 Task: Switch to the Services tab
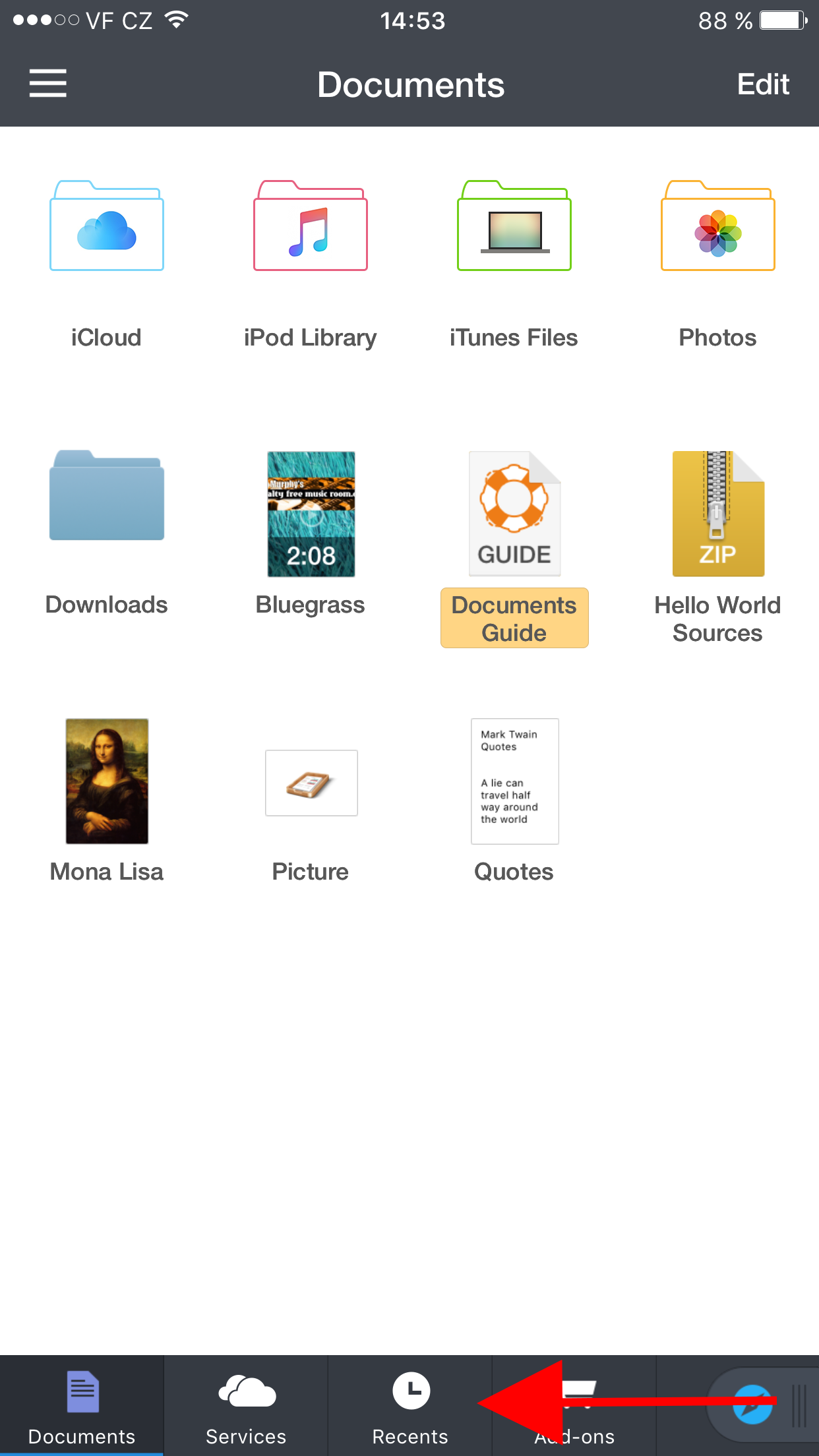click(246, 1406)
